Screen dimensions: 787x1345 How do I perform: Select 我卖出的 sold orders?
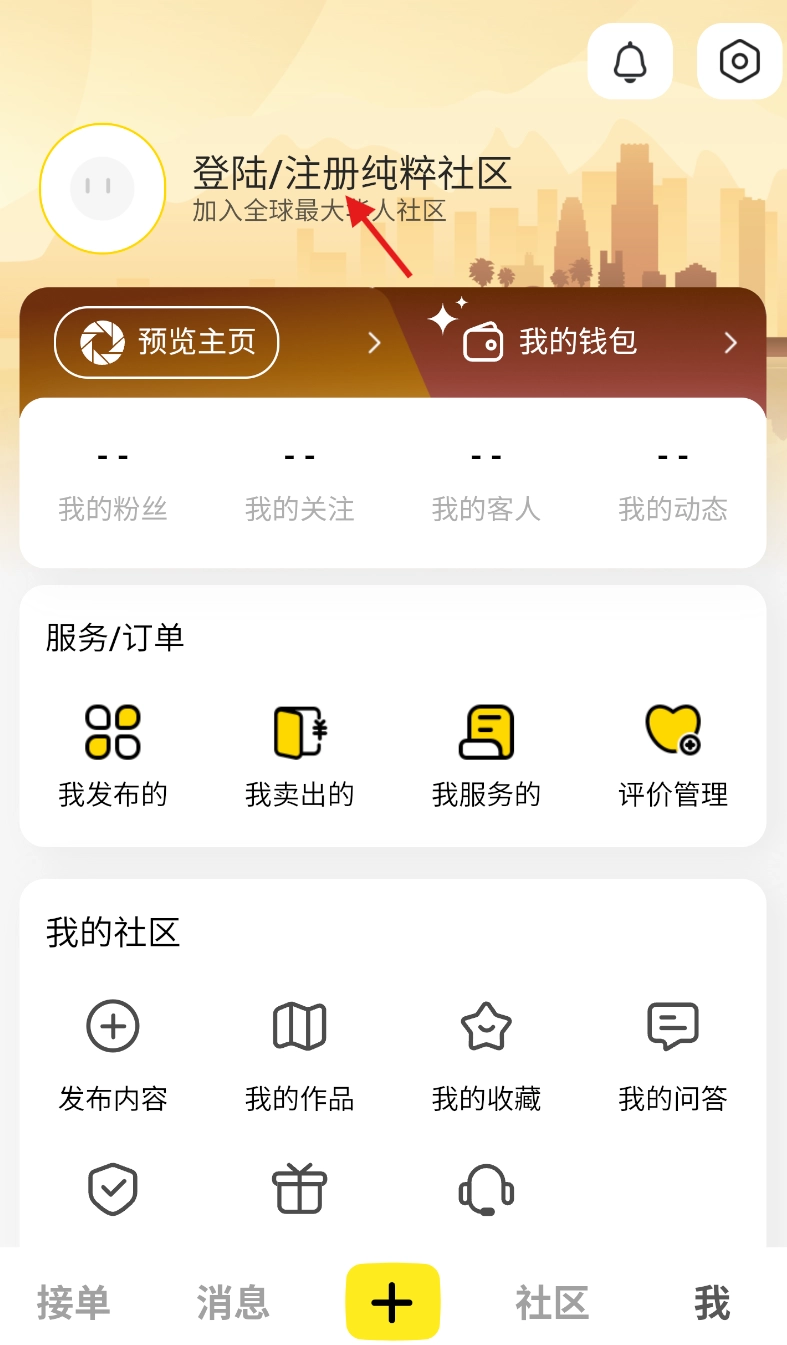[300, 755]
